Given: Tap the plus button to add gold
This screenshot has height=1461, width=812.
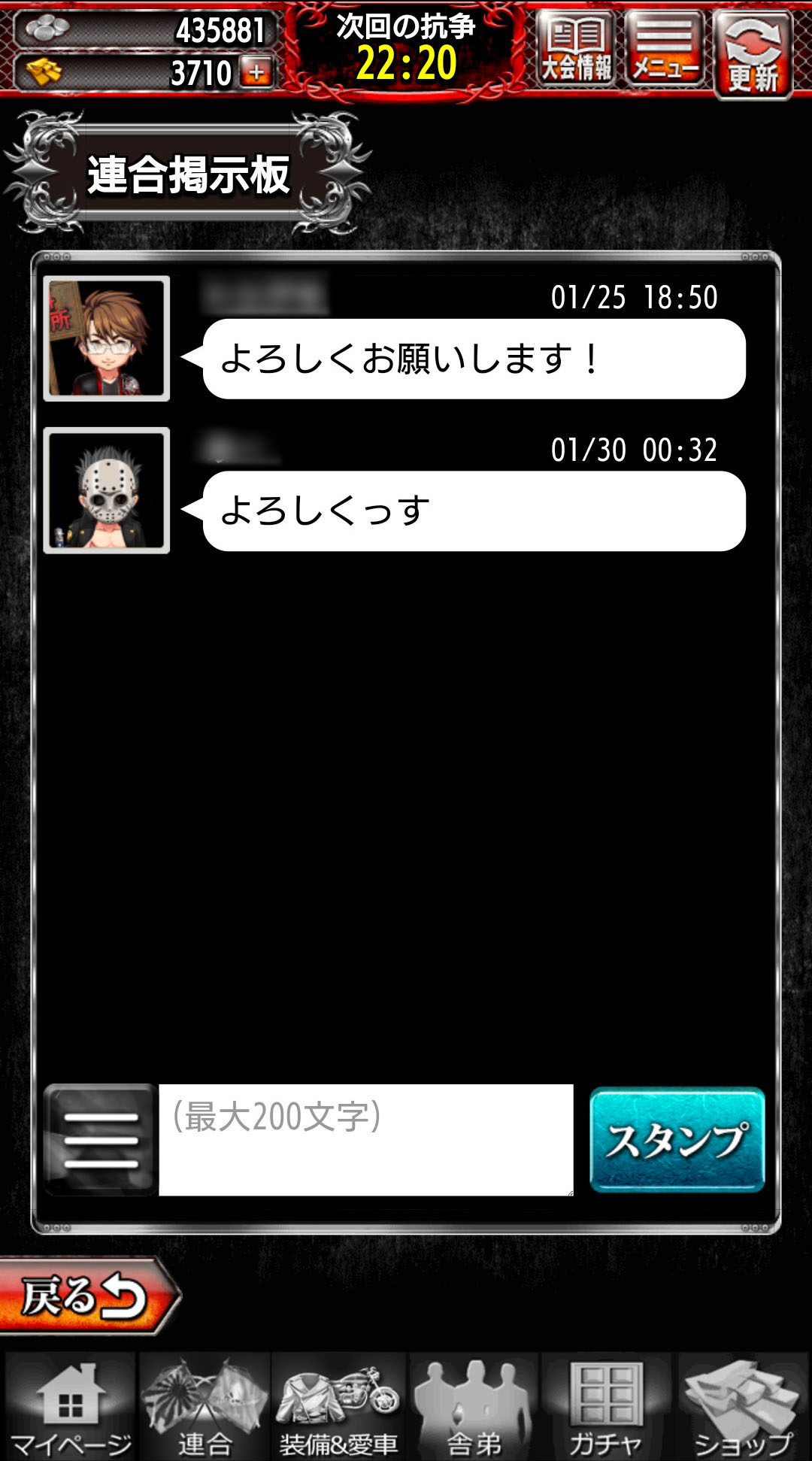Looking at the screenshot, I should [257, 72].
